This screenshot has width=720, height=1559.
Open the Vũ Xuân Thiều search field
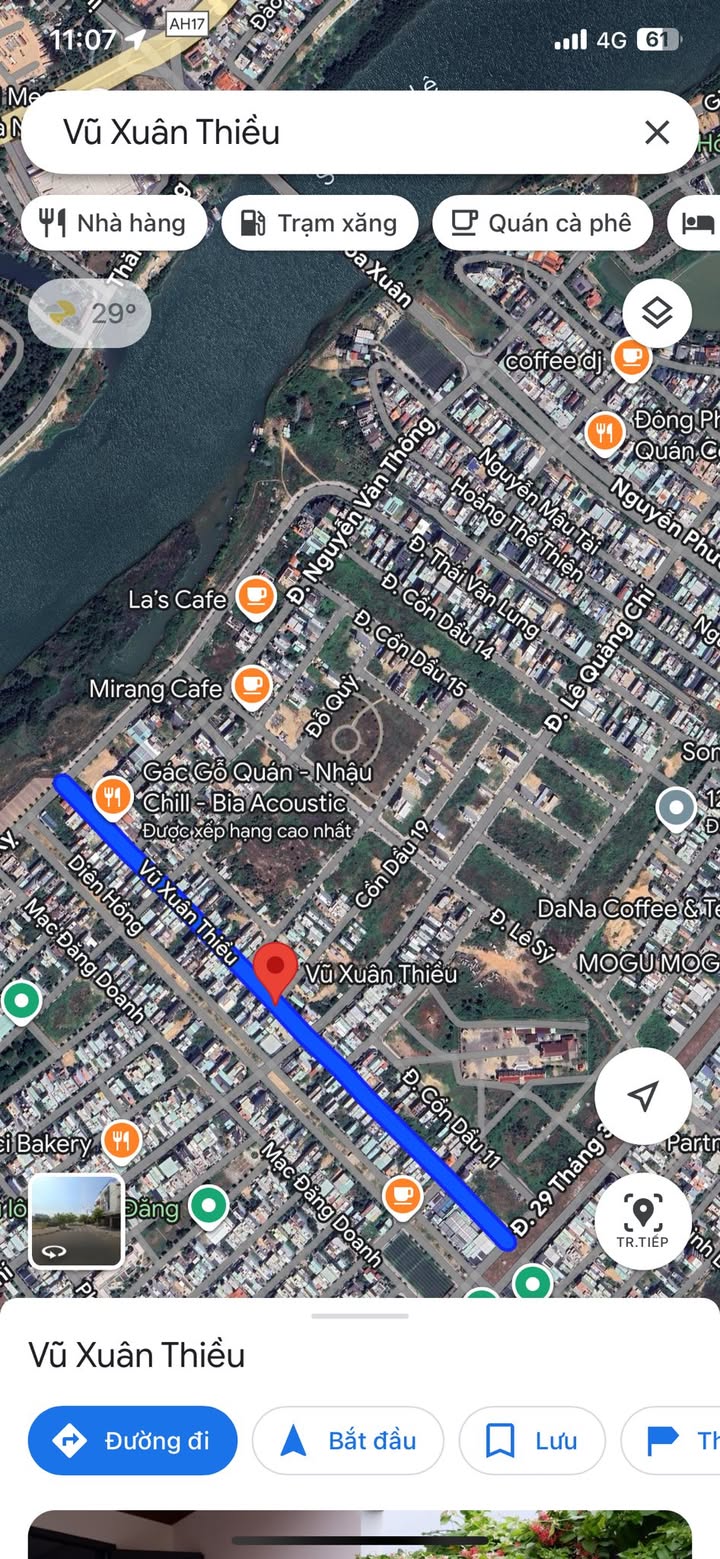tap(330, 132)
